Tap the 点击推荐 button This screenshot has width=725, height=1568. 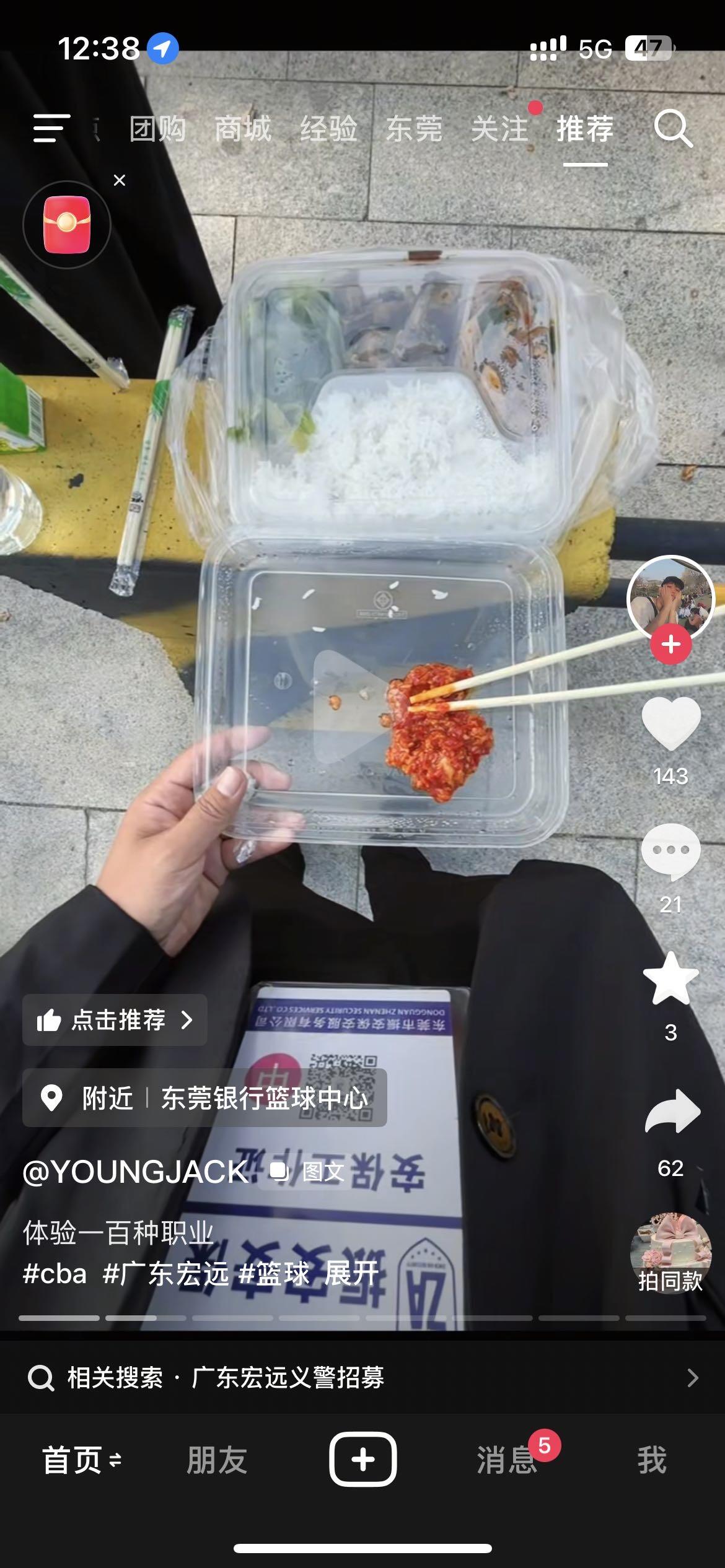pyautogui.click(x=115, y=1020)
